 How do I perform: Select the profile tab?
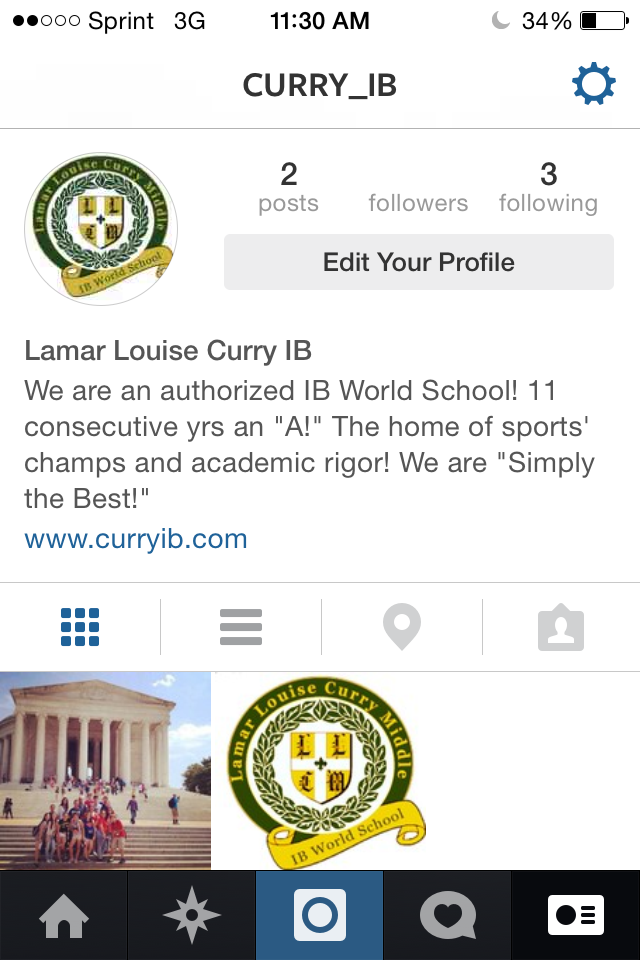(x=576, y=915)
